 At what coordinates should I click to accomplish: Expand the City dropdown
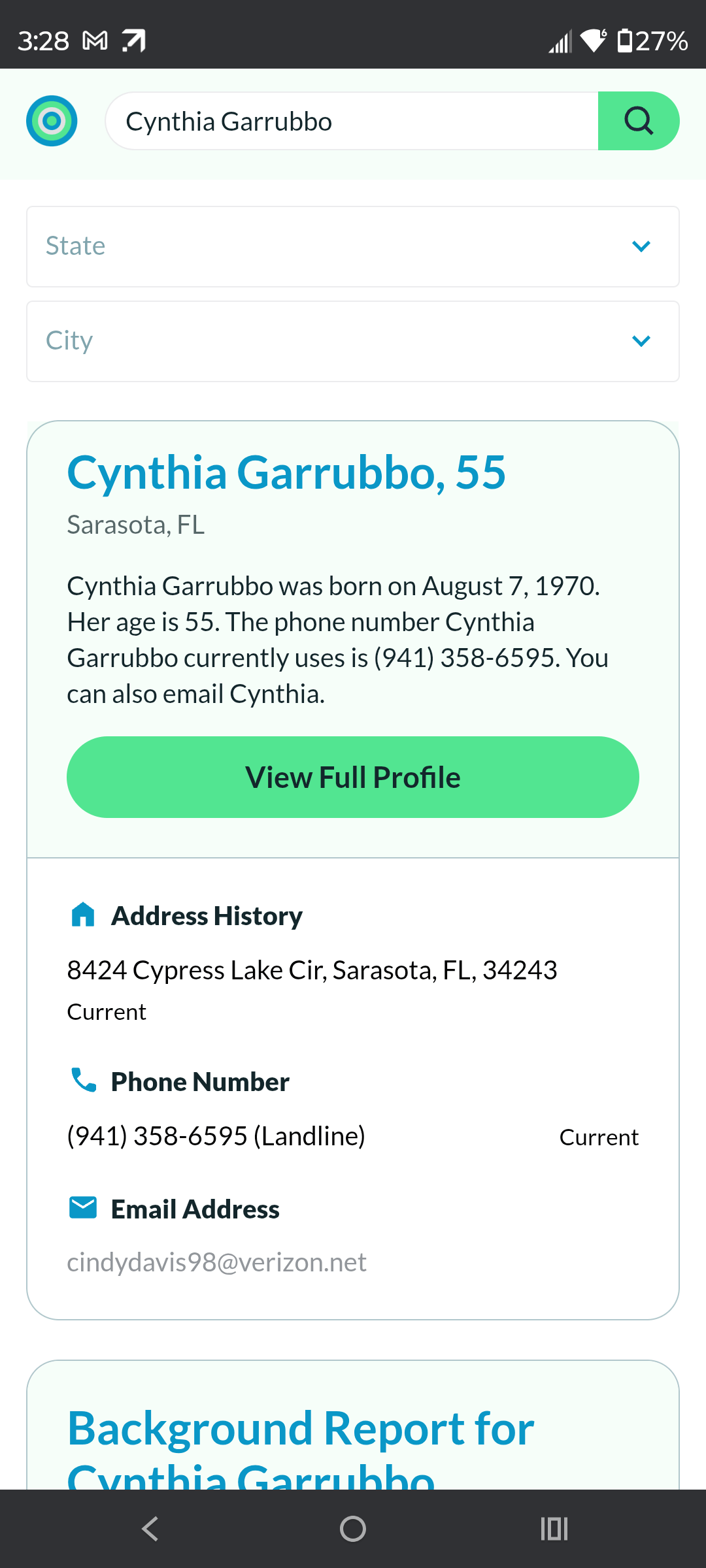(352, 341)
